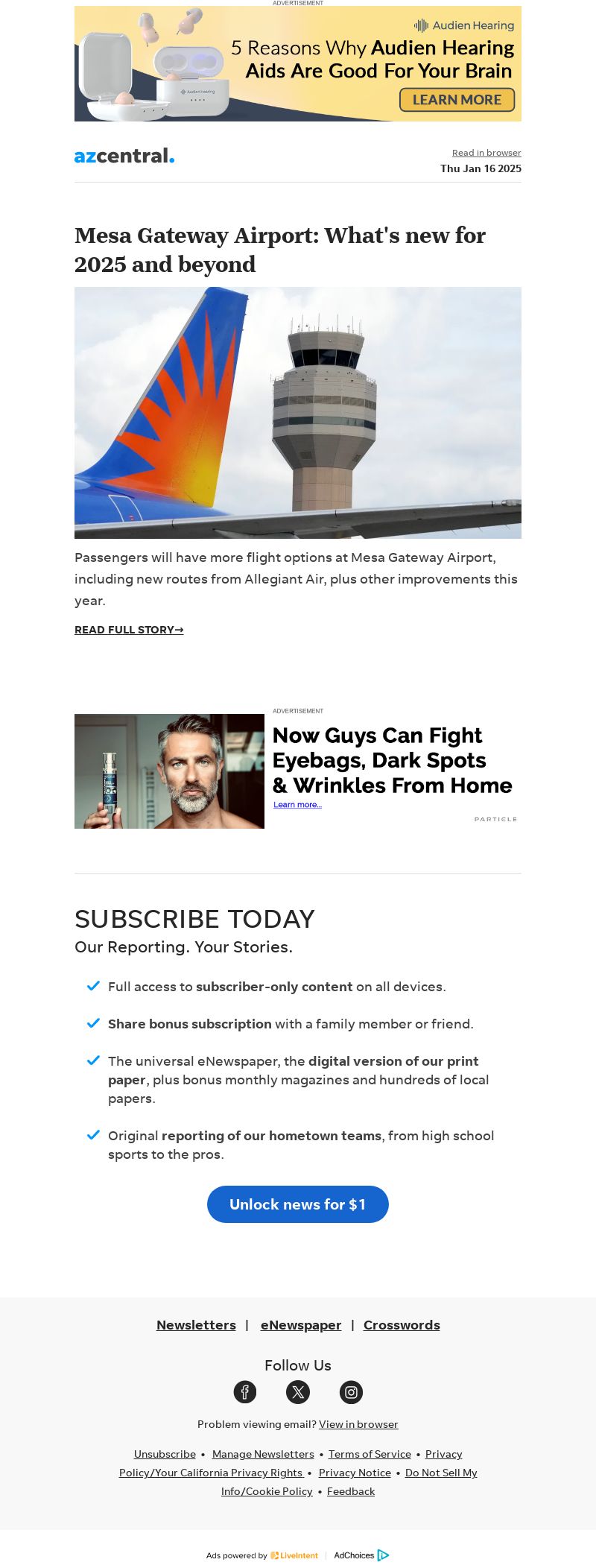Tap Unsubscribe in the footer
The height and width of the screenshot is (1568, 596).
165,1454
